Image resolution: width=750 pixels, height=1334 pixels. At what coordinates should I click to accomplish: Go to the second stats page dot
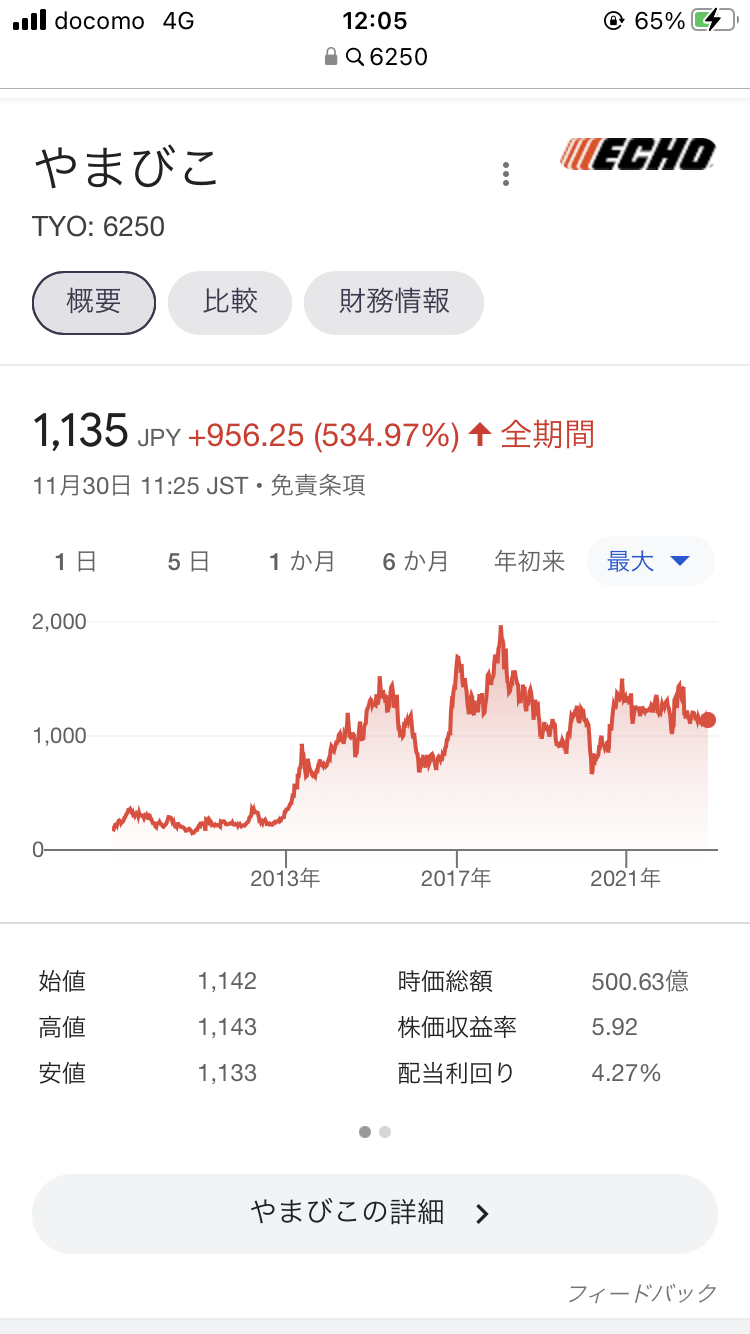point(385,1132)
